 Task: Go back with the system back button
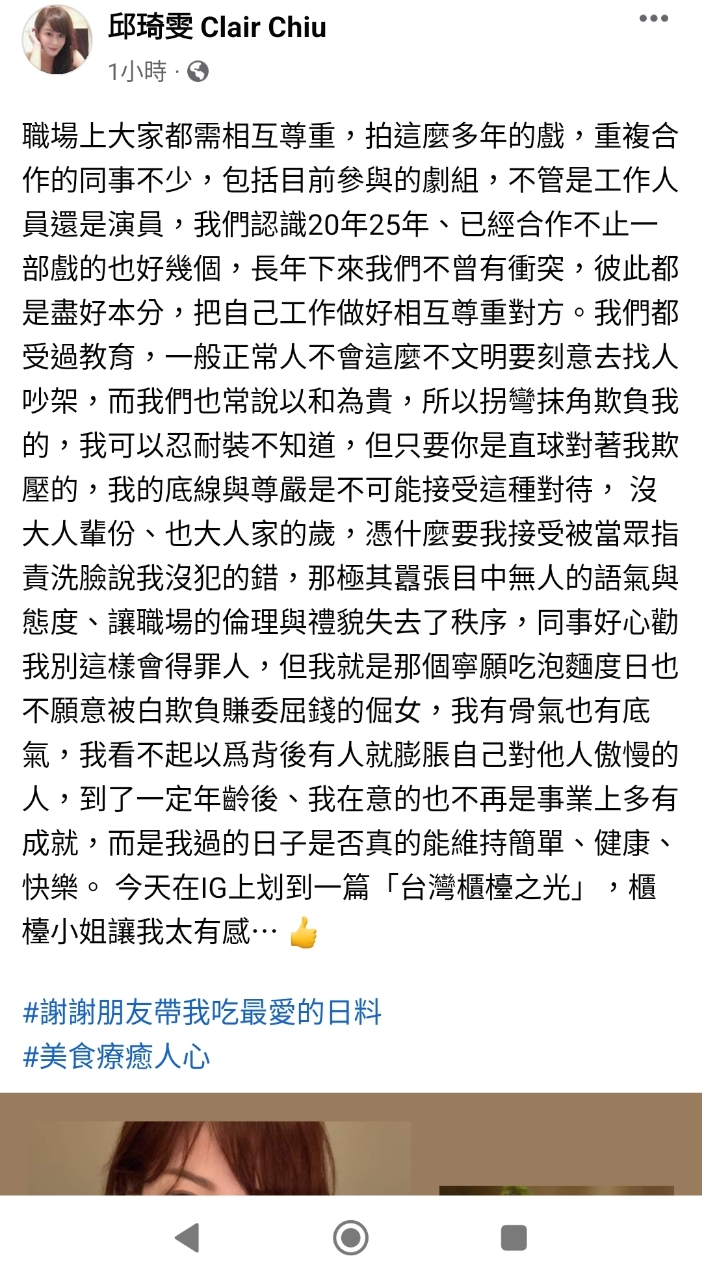pyautogui.click(x=186, y=1238)
